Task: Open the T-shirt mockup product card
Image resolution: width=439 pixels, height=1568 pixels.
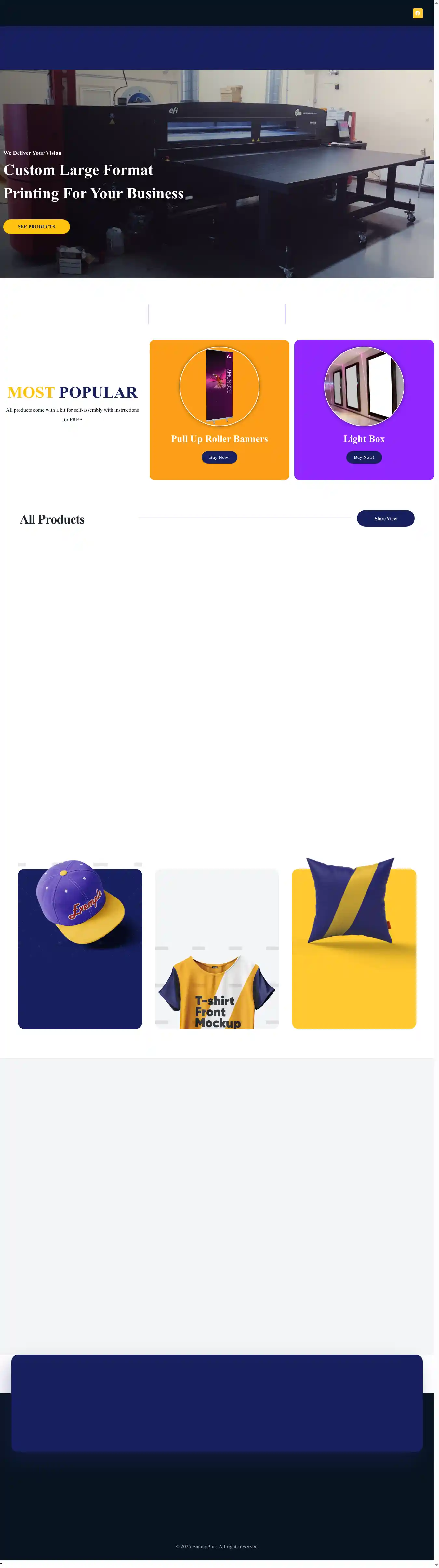Action: 217,950
